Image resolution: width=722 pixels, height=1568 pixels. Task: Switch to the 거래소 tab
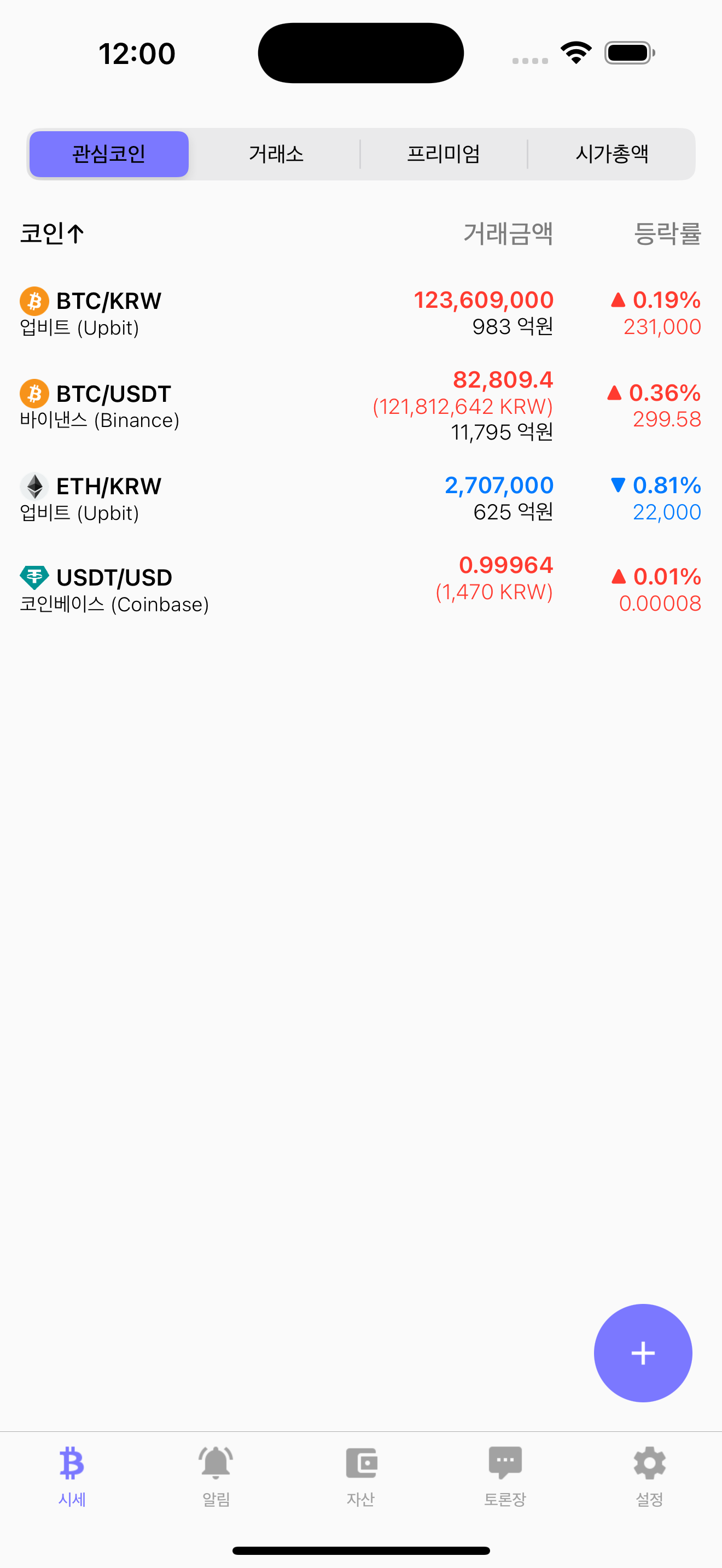point(276,154)
